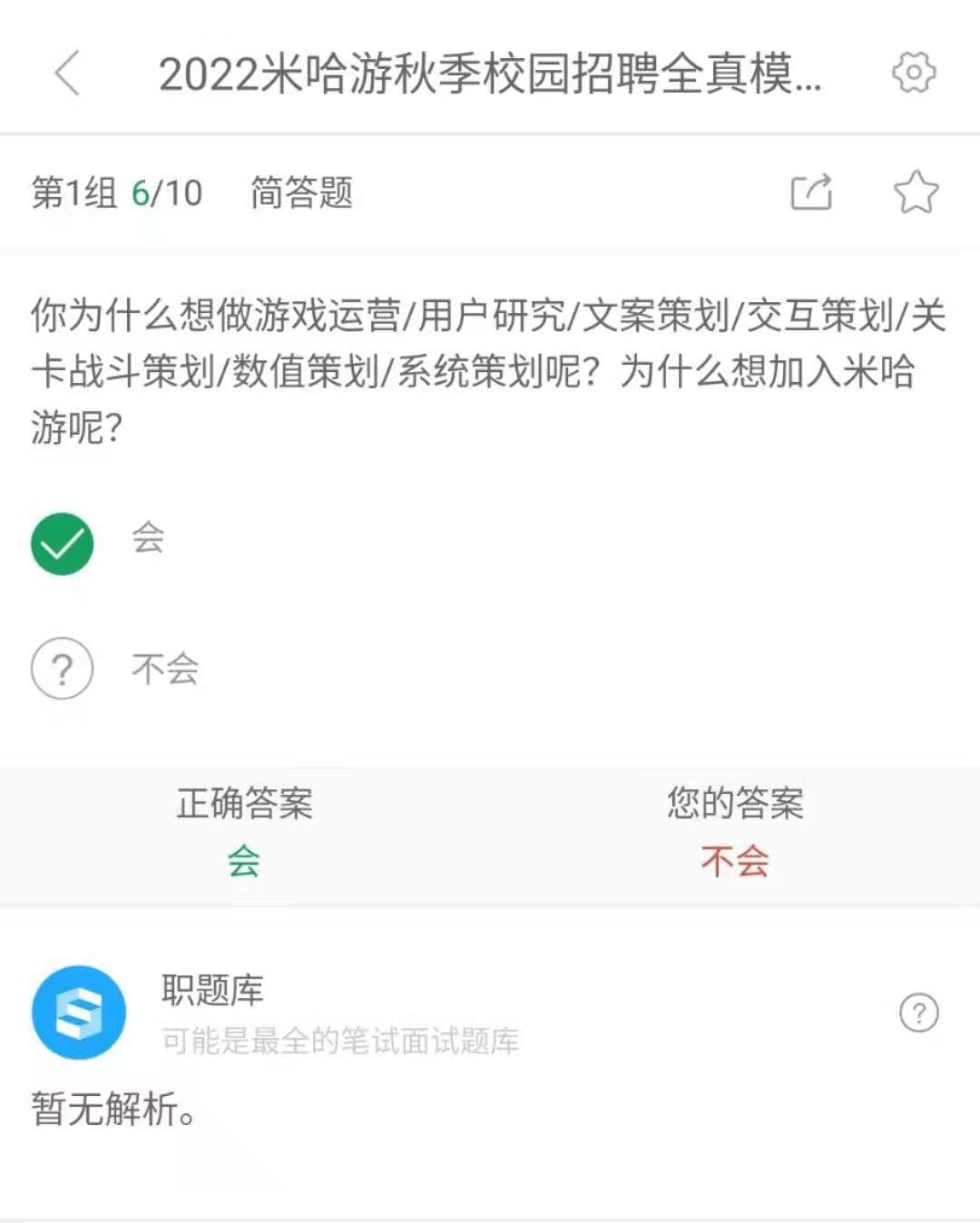Tap the green checkmark beside 会
Viewport: 980px width, 1223px height.
point(62,543)
